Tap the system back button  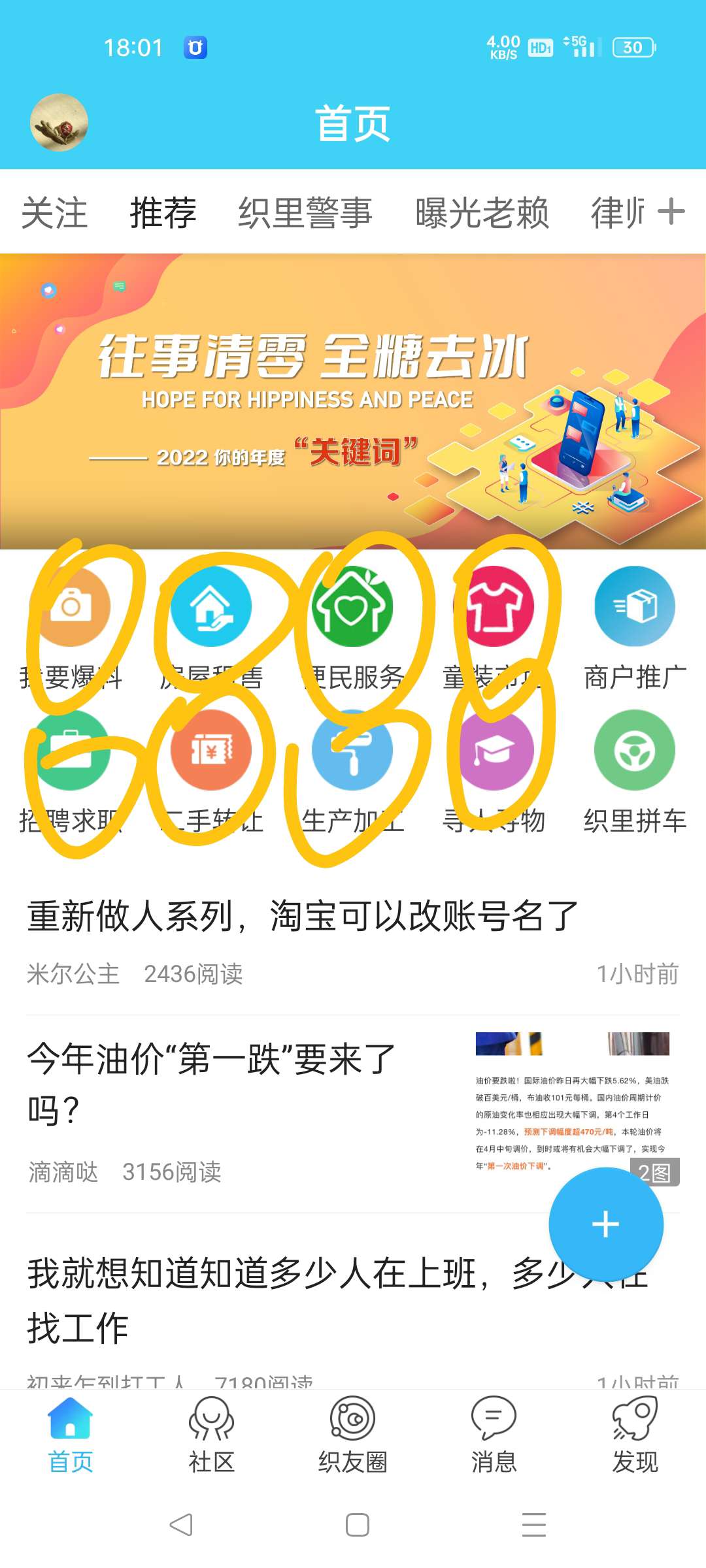click(181, 1524)
